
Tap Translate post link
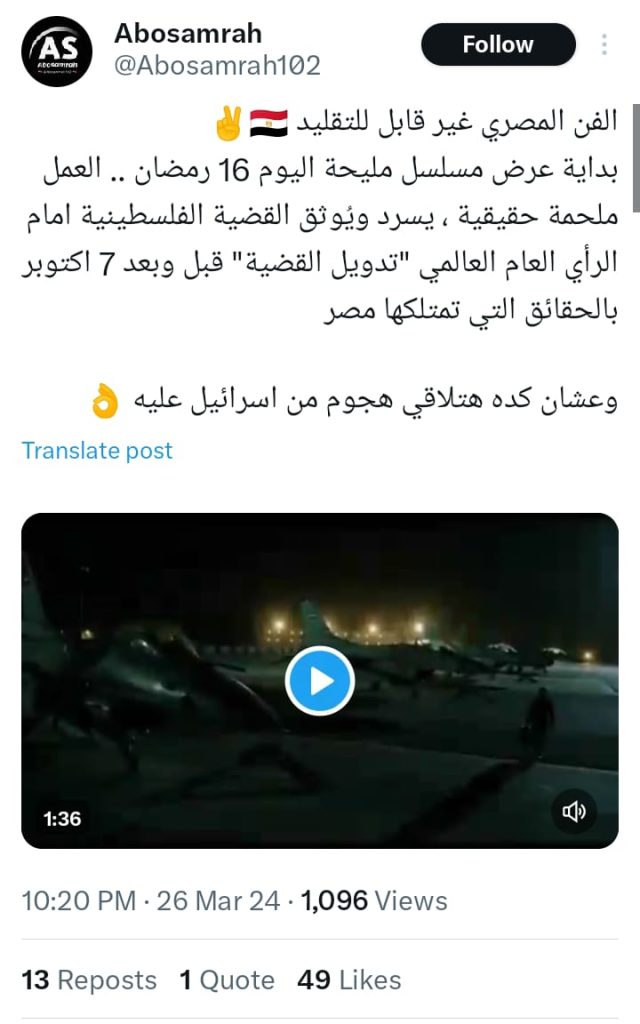point(97,451)
